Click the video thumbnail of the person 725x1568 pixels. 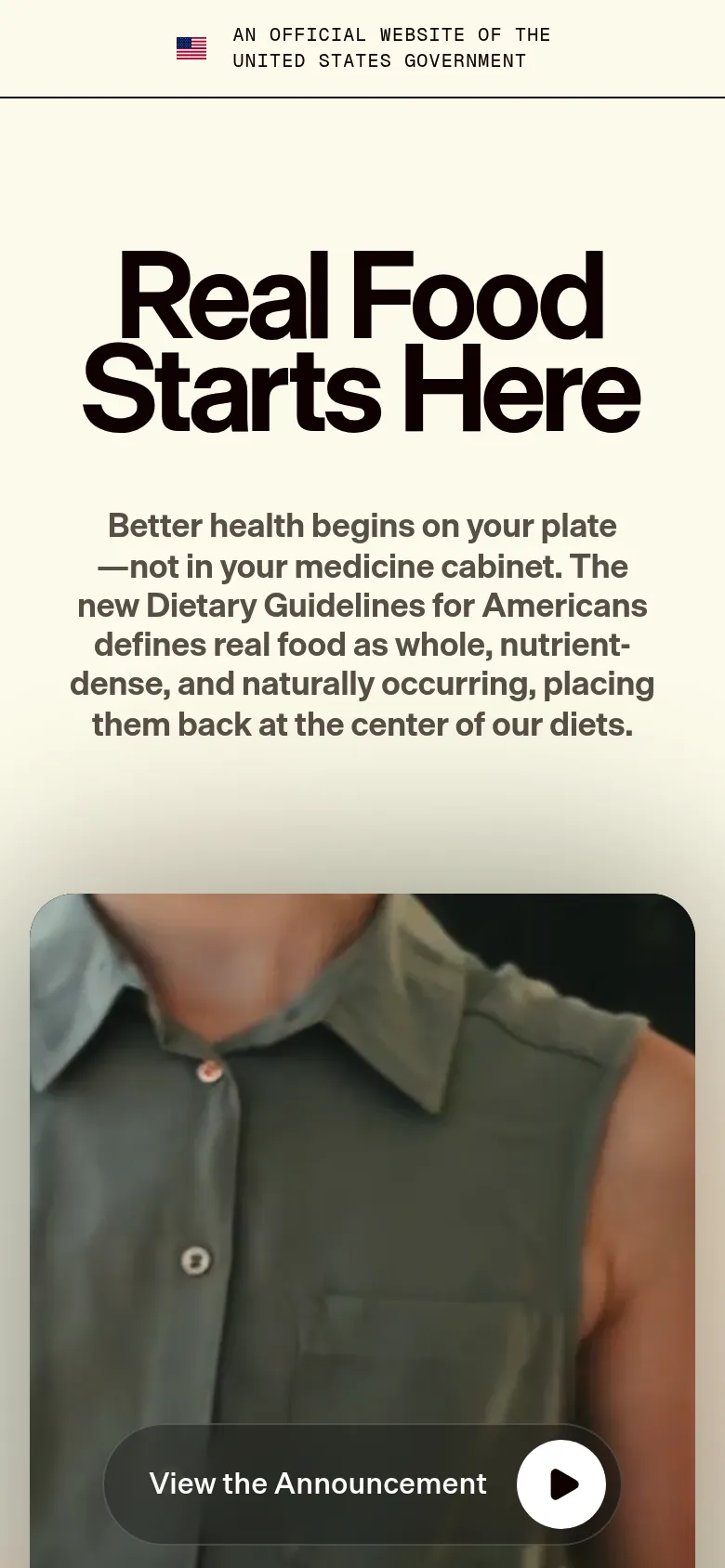[362, 1161]
